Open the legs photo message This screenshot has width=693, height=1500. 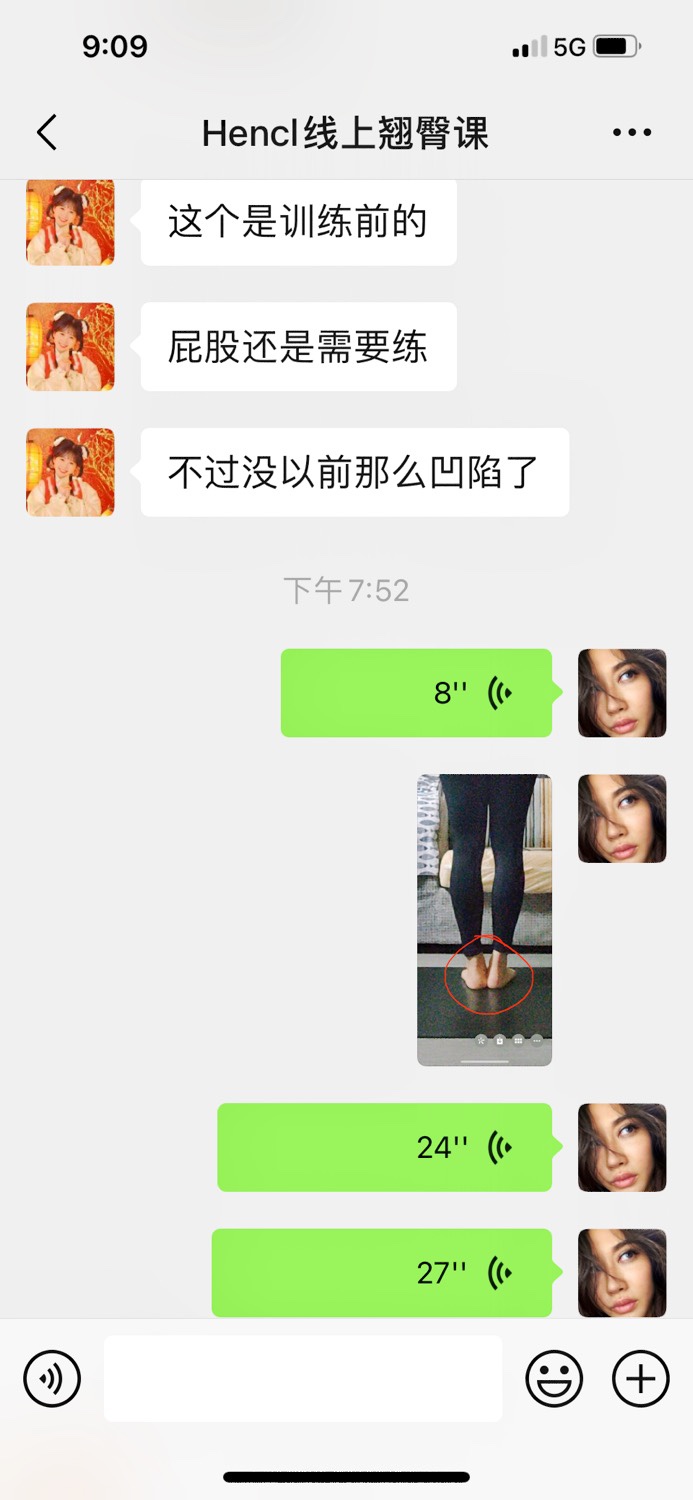coord(484,920)
